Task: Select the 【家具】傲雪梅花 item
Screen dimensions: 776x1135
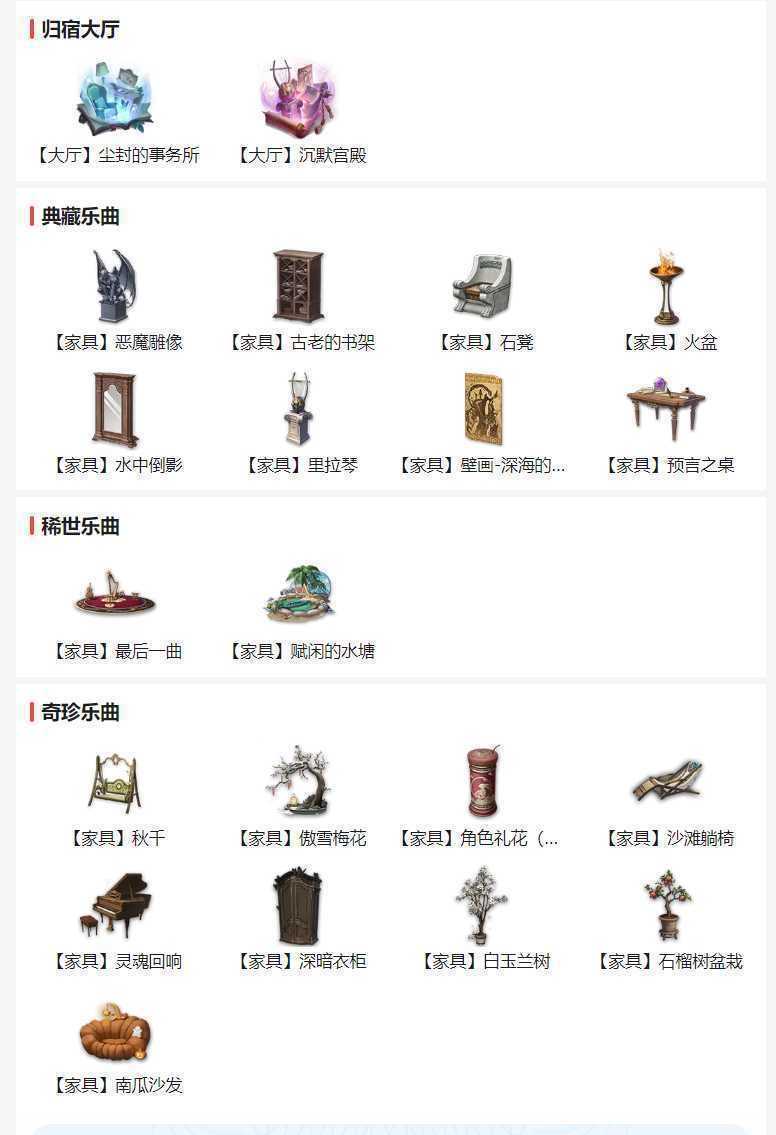Action: (300, 783)
